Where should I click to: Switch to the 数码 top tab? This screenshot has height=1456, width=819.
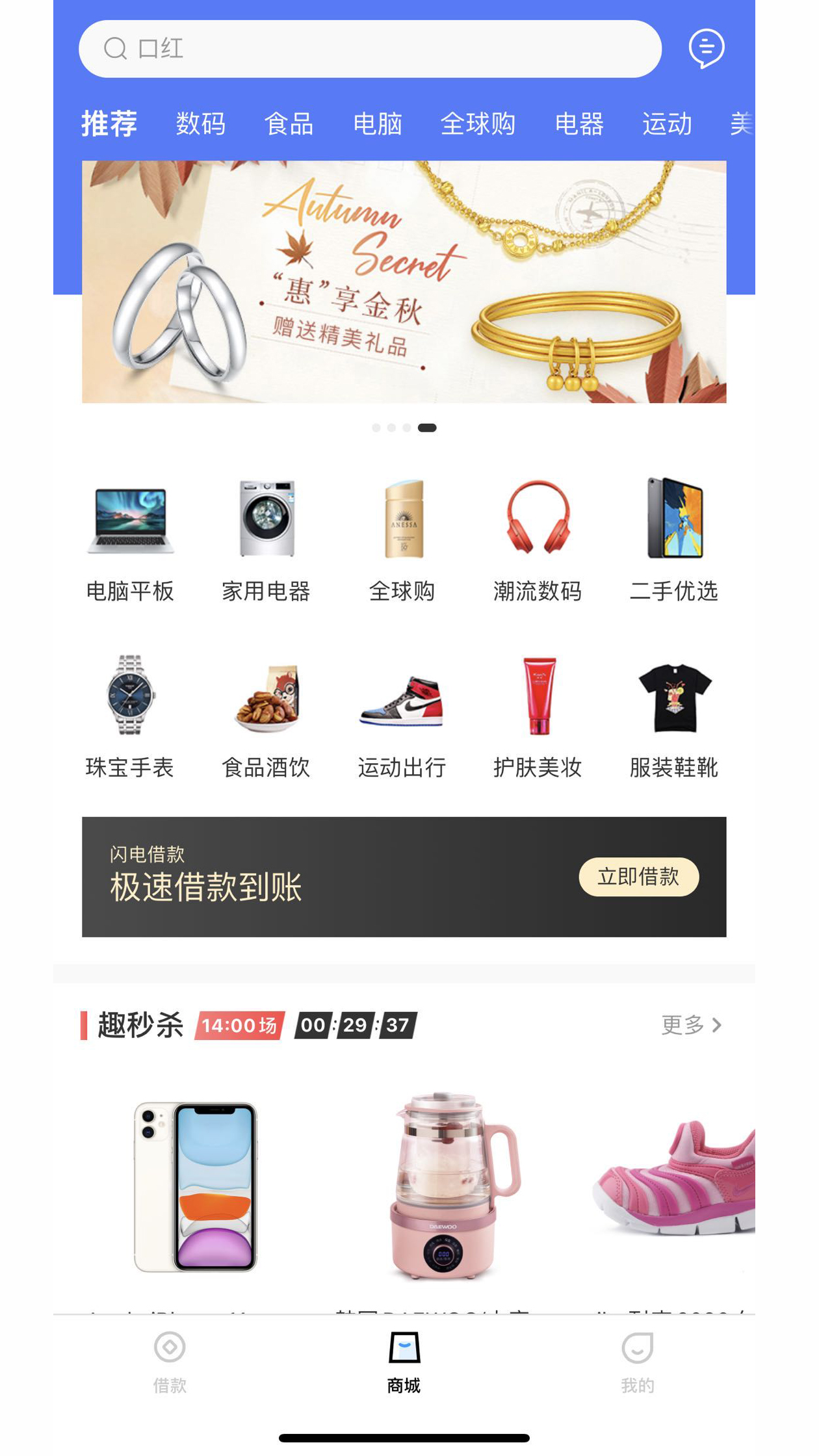point(200,123)
